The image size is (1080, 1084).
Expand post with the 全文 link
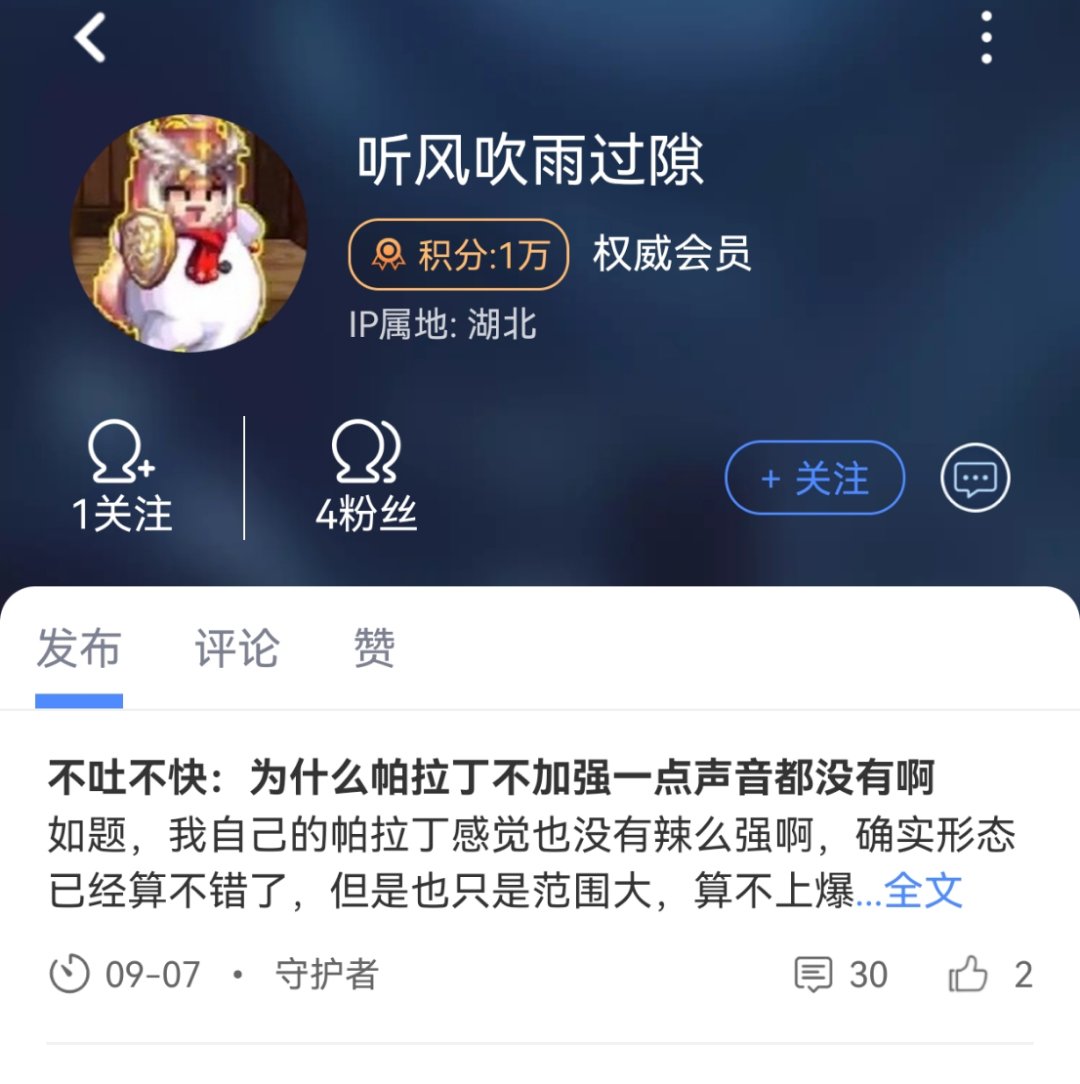coord(923,891)
